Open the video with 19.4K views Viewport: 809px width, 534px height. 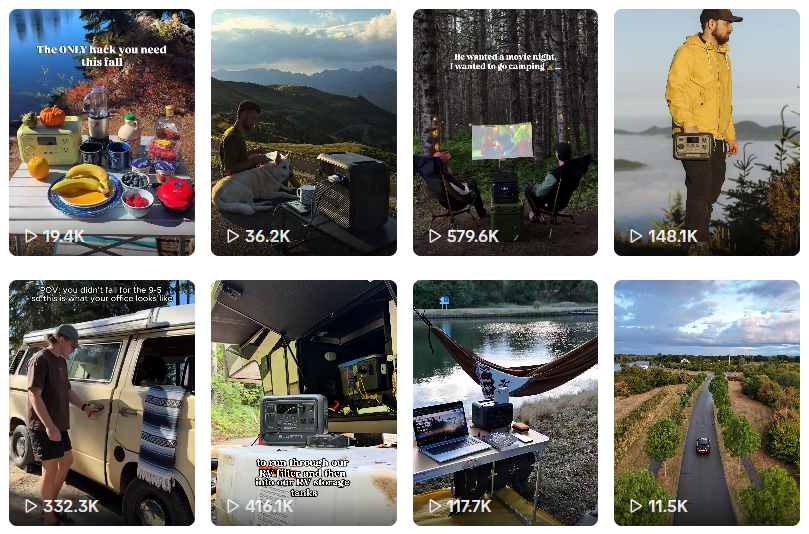pyautogui.click(x=102, y=132)
